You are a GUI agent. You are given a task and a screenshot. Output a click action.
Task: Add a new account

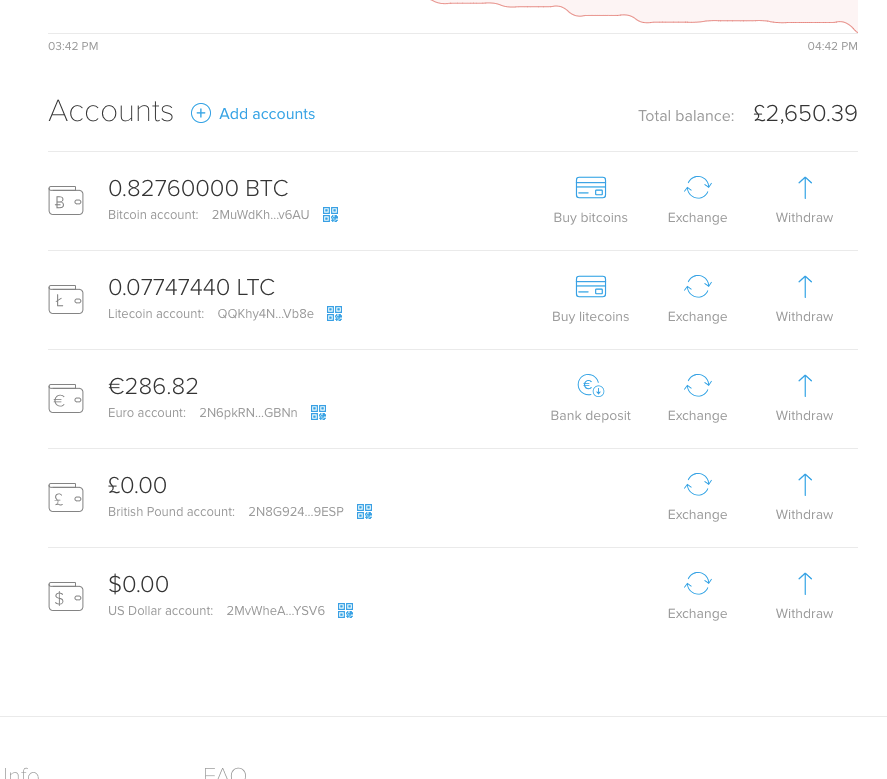coord(253,114)
